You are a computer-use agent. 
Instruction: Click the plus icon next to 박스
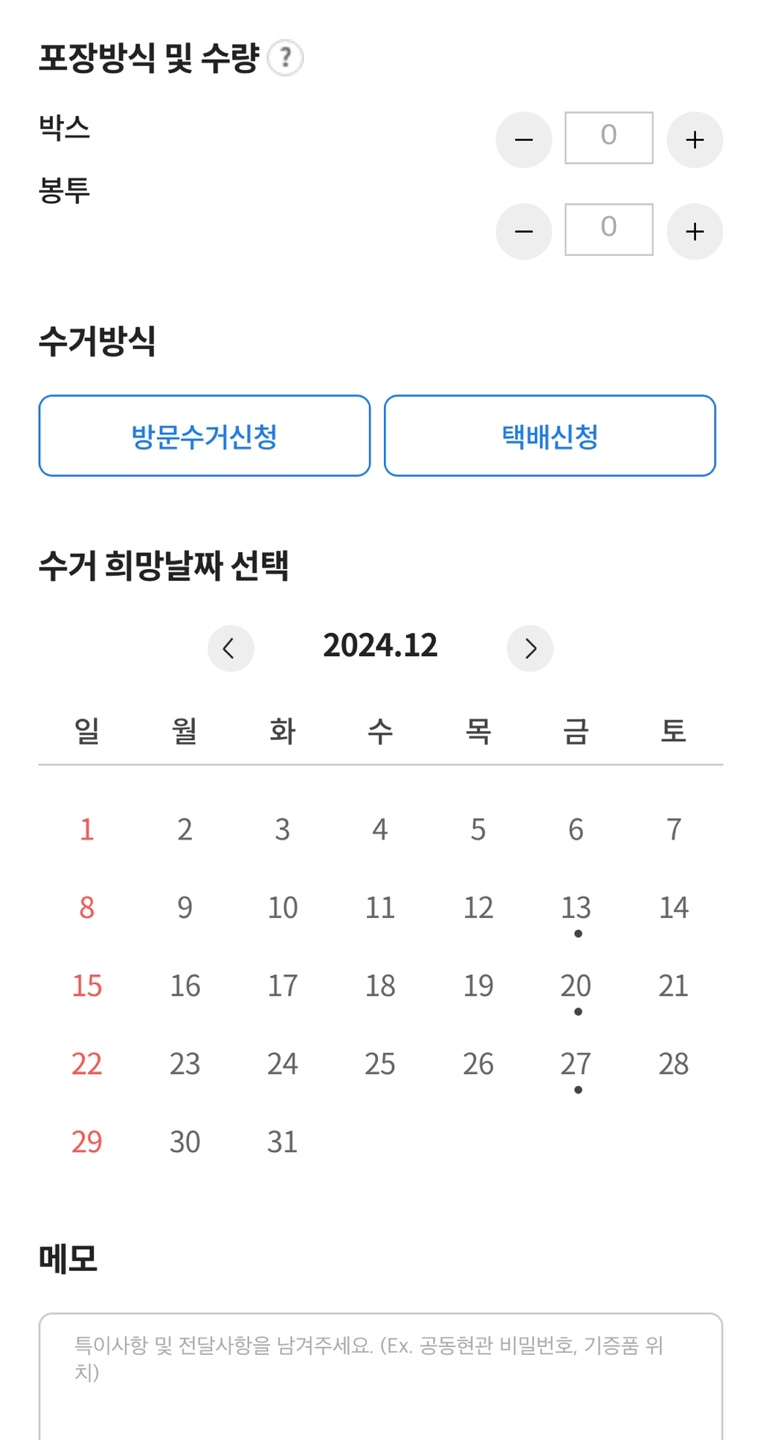pos(694,140)
